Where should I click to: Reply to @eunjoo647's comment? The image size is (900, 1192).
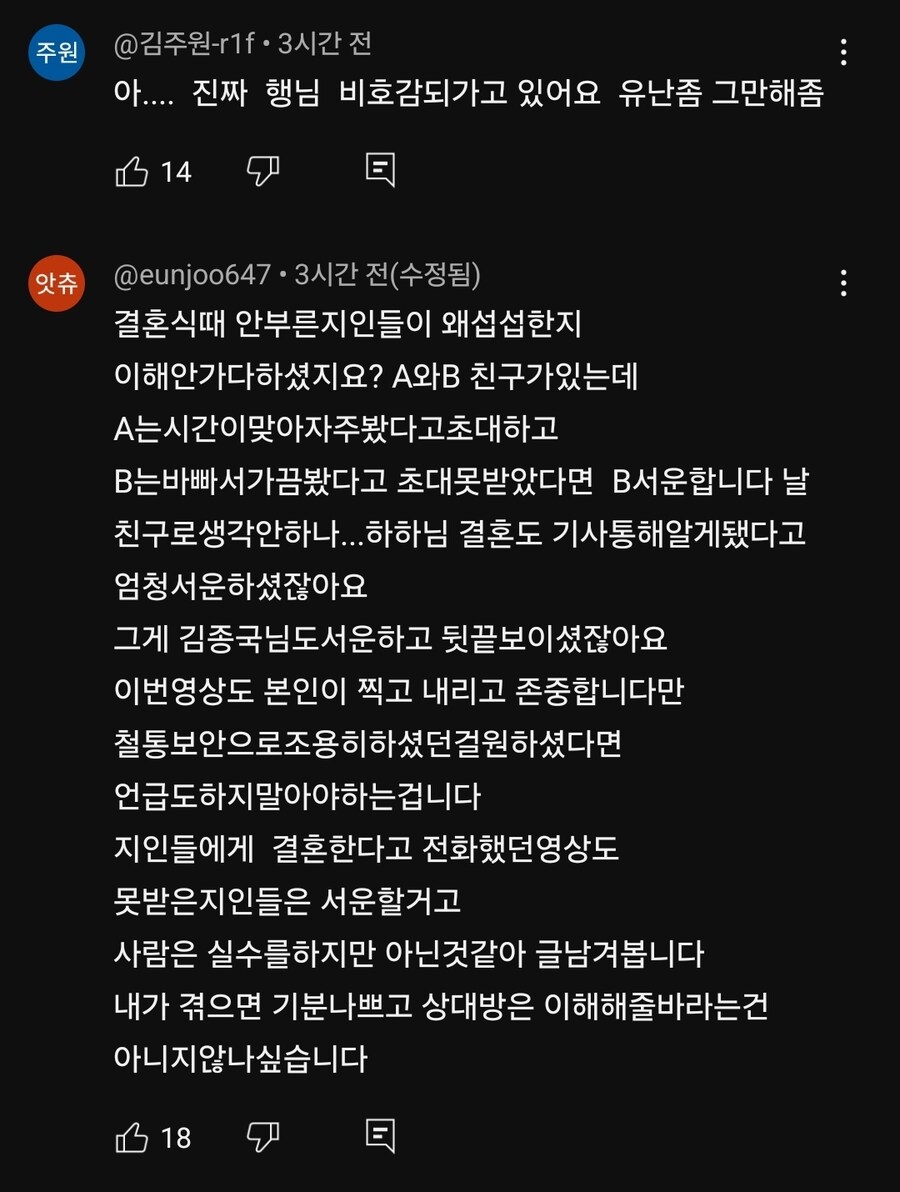[380, 1137]
